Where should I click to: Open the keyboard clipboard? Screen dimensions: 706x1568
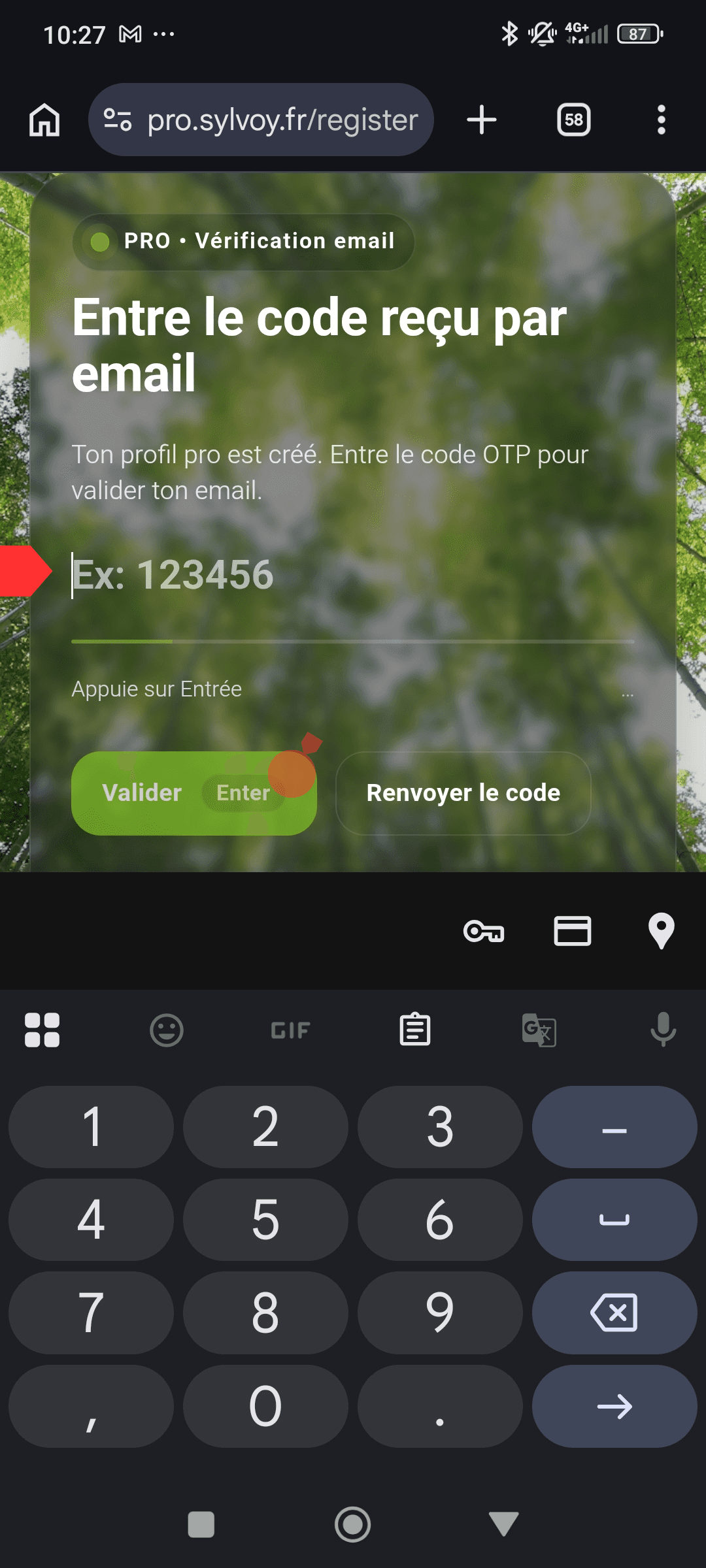415,1030
